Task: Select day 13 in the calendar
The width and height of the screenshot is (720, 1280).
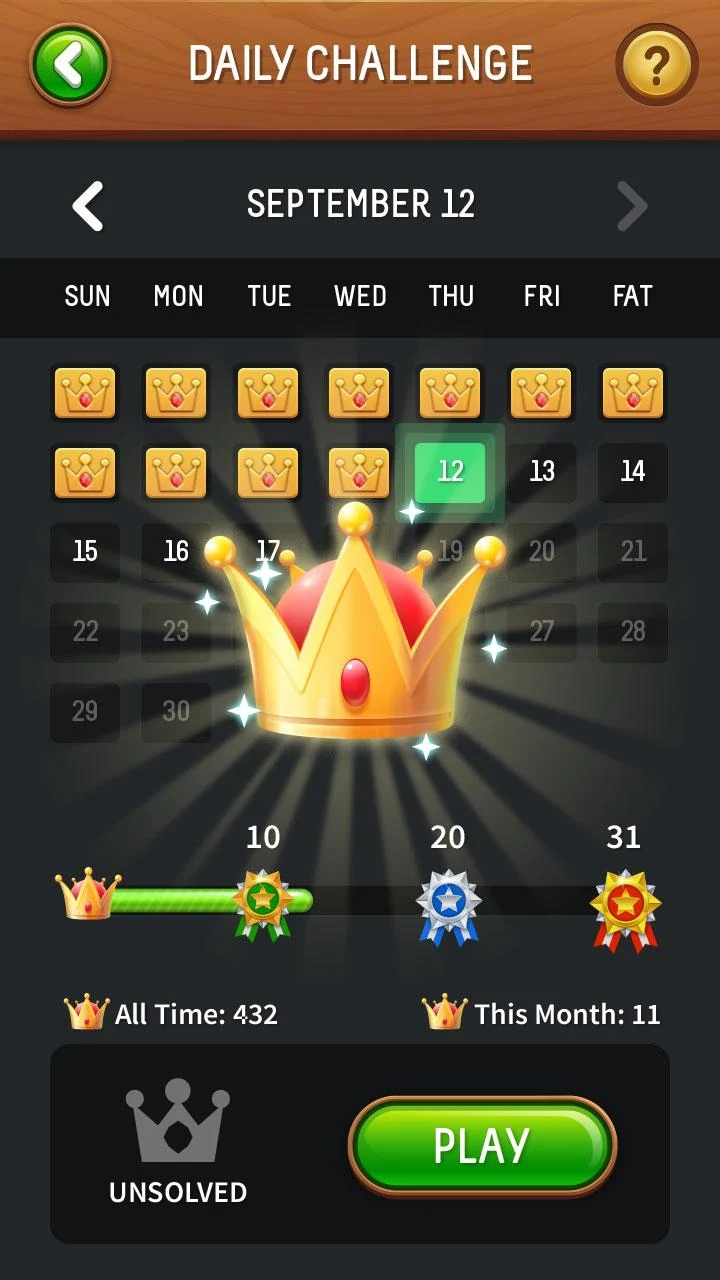Action: (x=541, y=472)
